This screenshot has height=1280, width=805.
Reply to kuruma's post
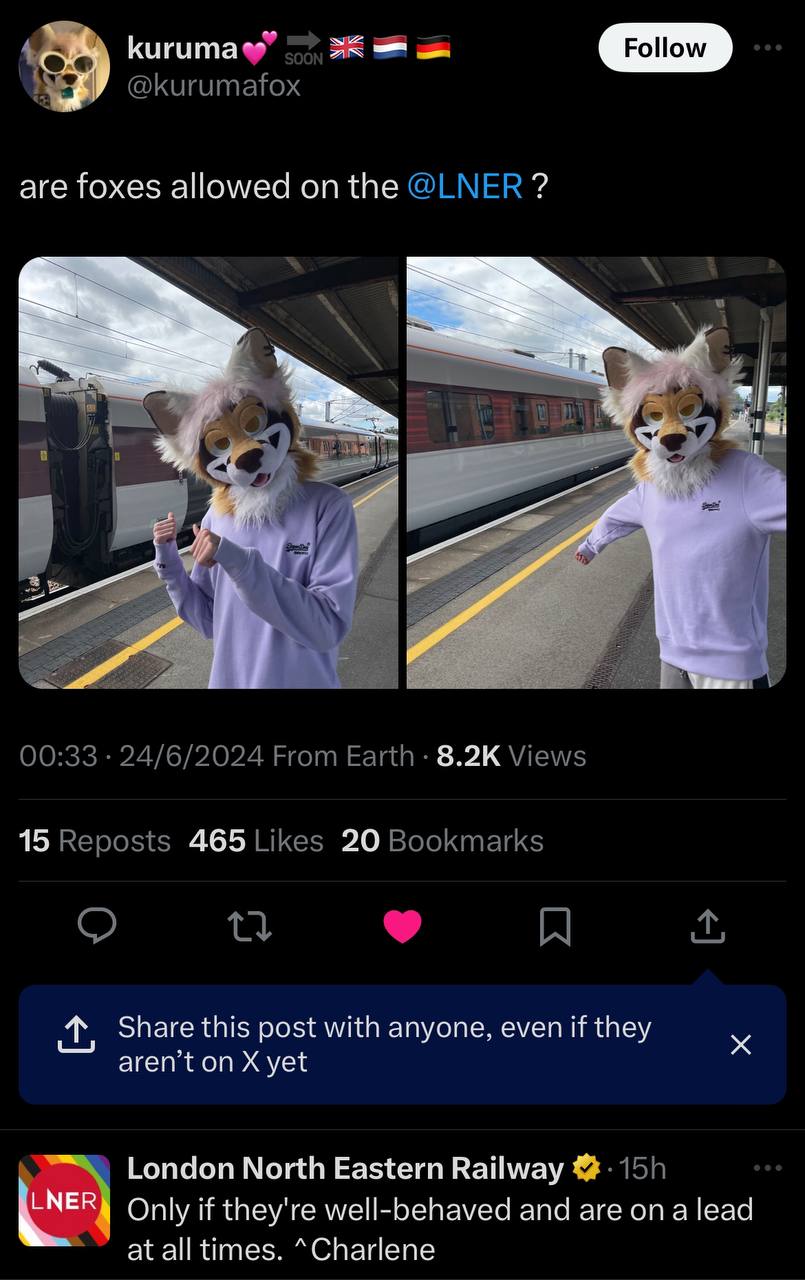pyautogui.click(x=97, y=928)
